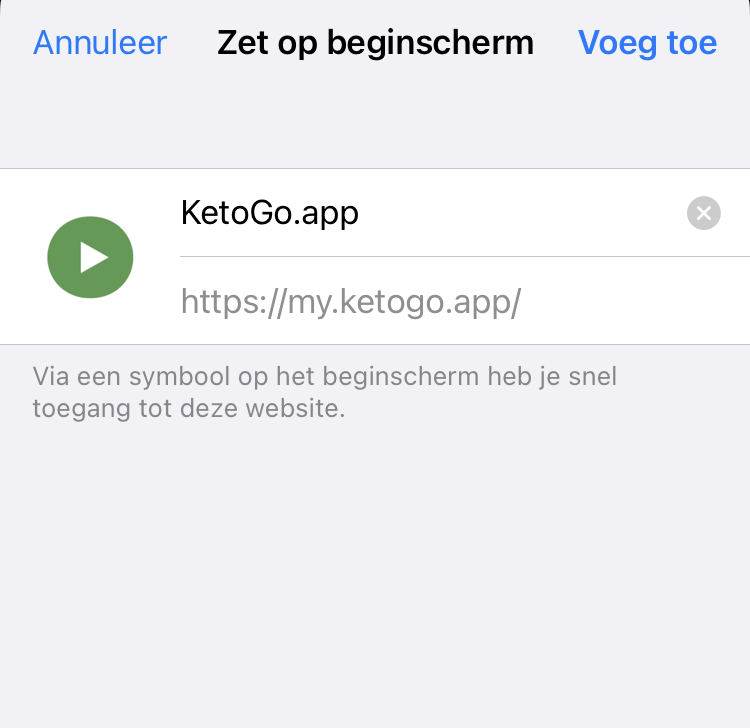Cancel with the Annuleer button
The width and height of the screenshot is (750, 728).
(100, 43)
